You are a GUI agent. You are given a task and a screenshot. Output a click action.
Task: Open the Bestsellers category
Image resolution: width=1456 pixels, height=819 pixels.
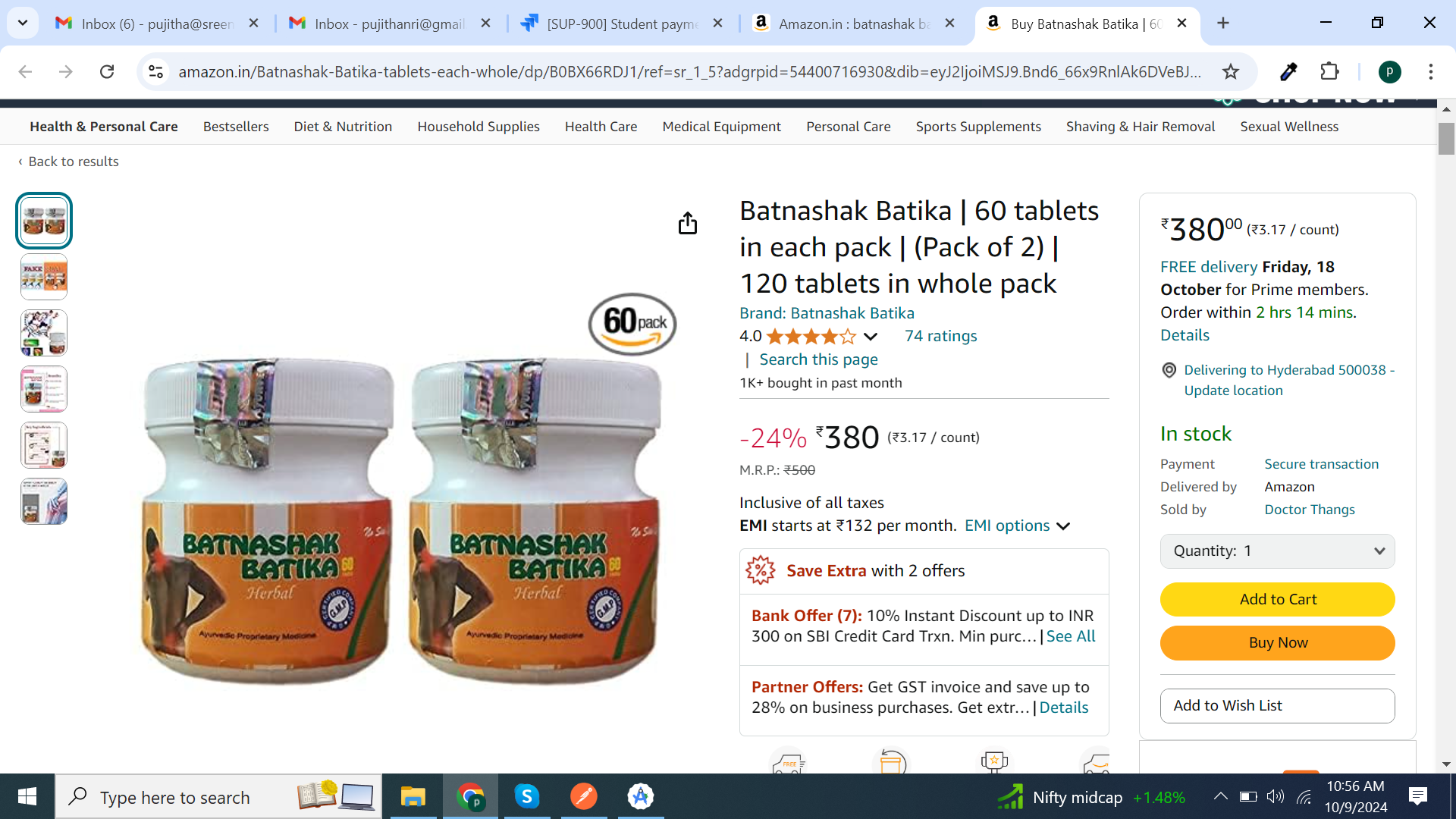[236, 127]
